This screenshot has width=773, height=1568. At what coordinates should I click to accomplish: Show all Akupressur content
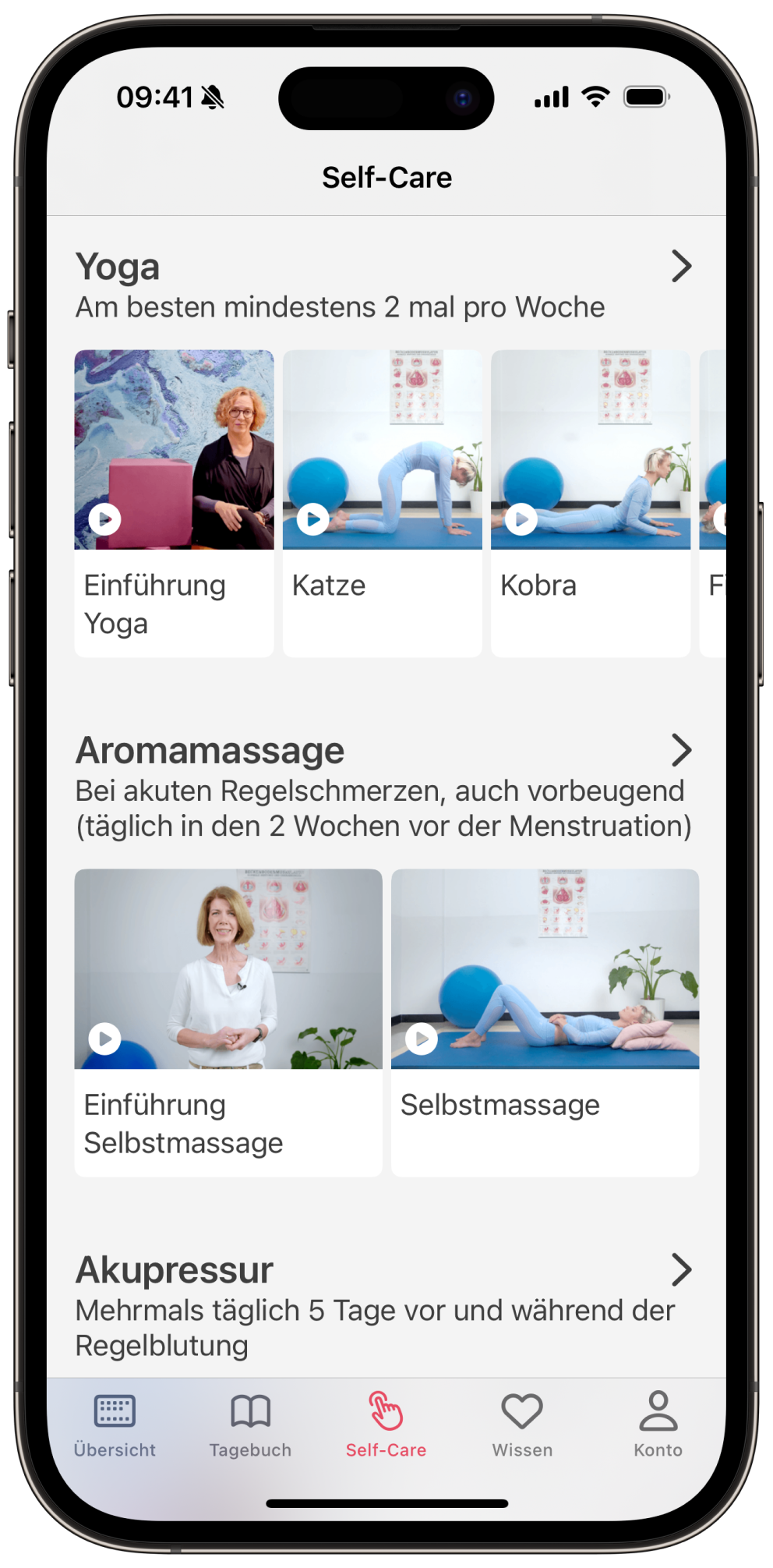click(681, 1269)
